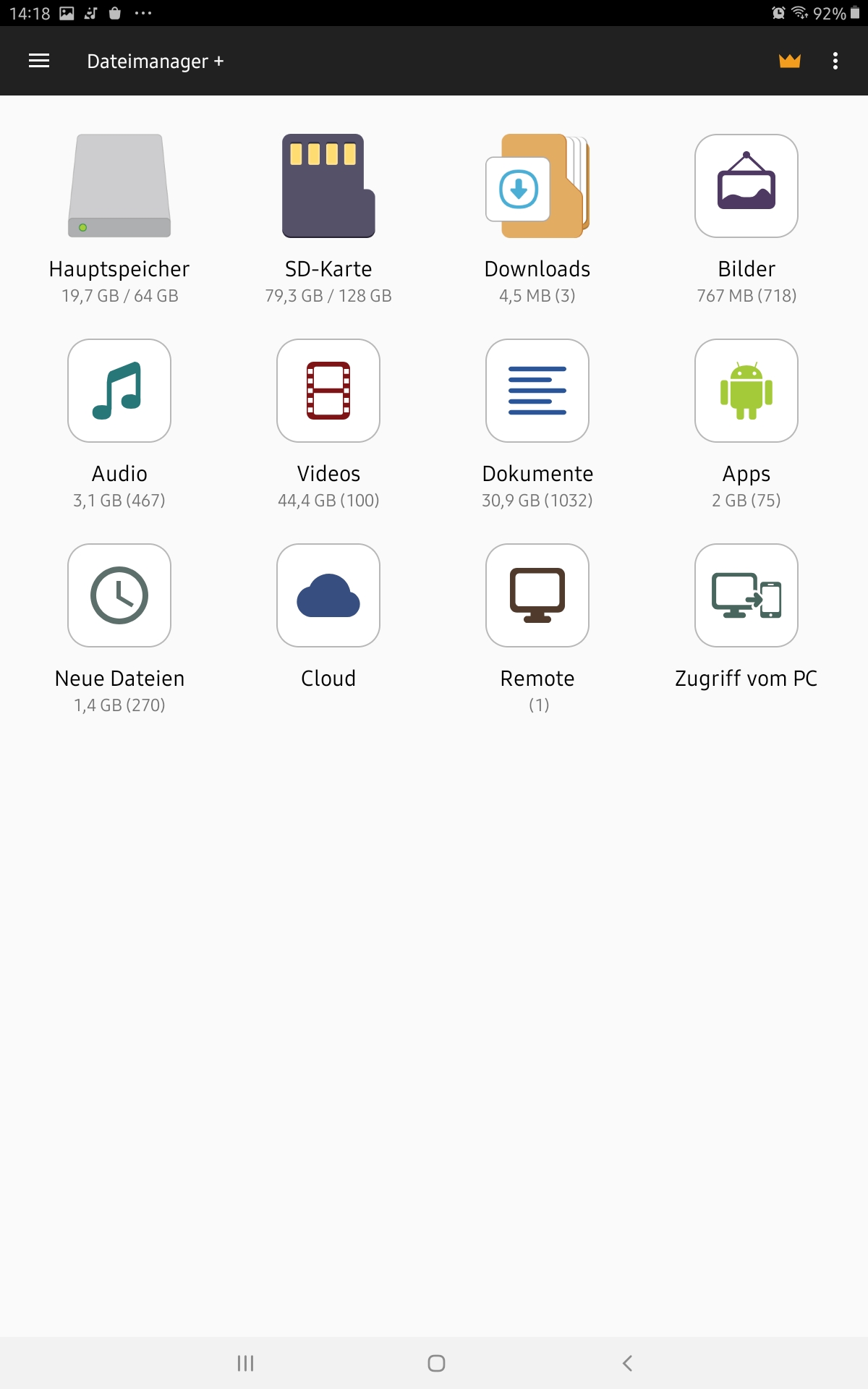Open Neue Dateien clock icon

(x=119, y=595)
